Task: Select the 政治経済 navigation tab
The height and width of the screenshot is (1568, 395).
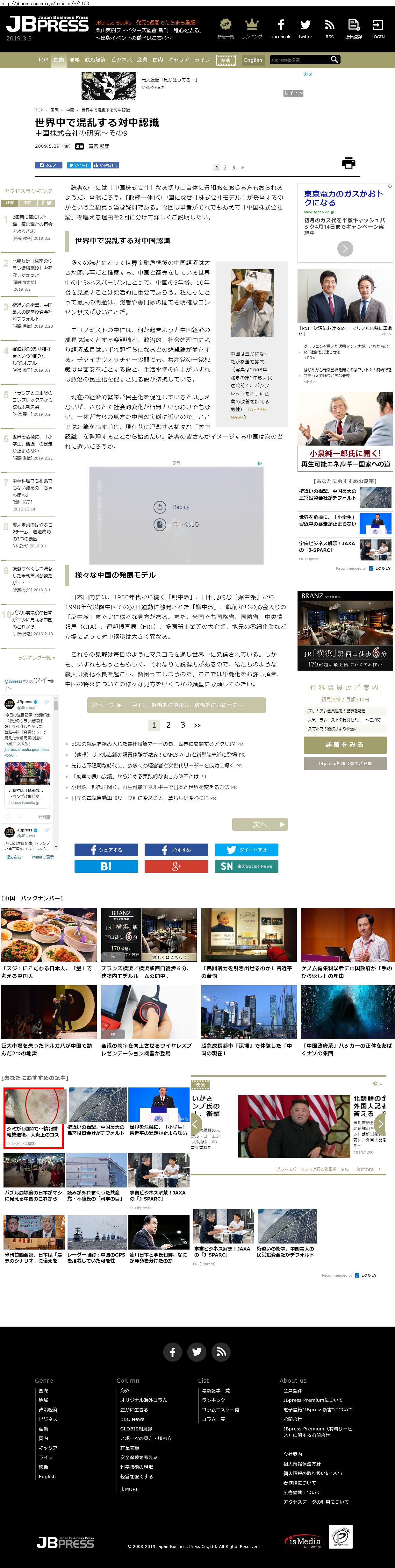Action: (95, 60)
